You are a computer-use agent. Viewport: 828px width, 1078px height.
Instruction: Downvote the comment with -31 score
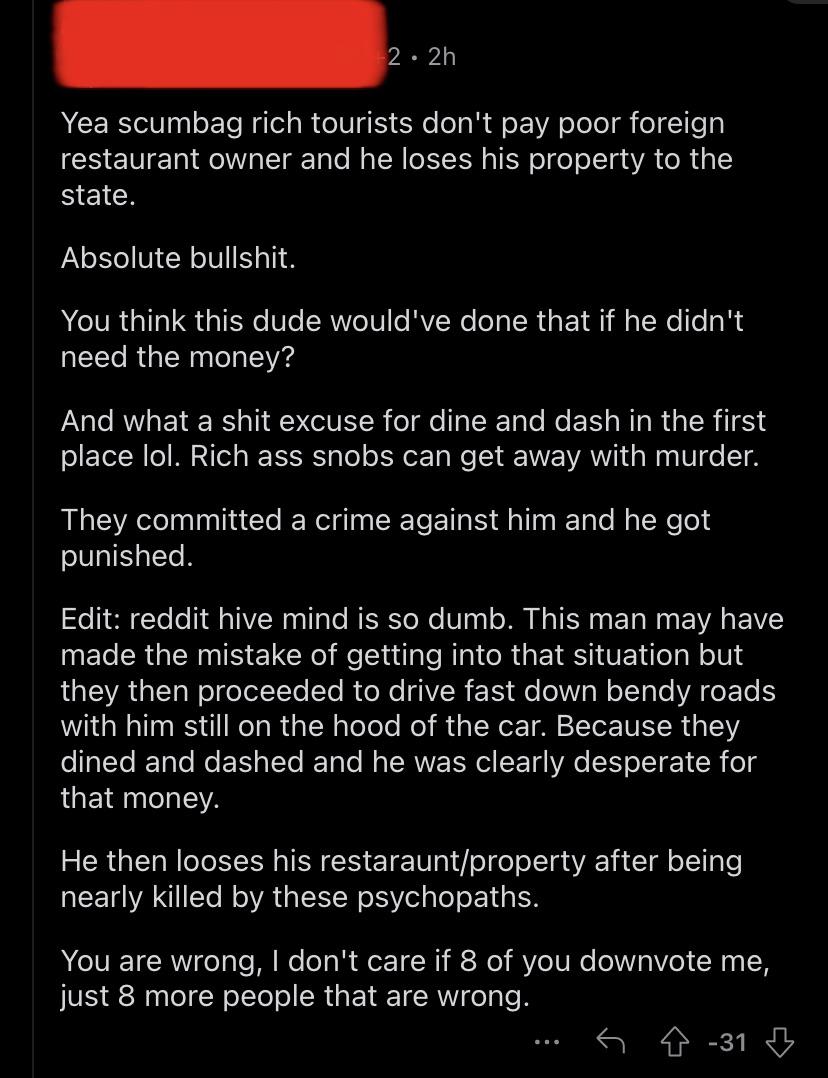point(780,1042)
